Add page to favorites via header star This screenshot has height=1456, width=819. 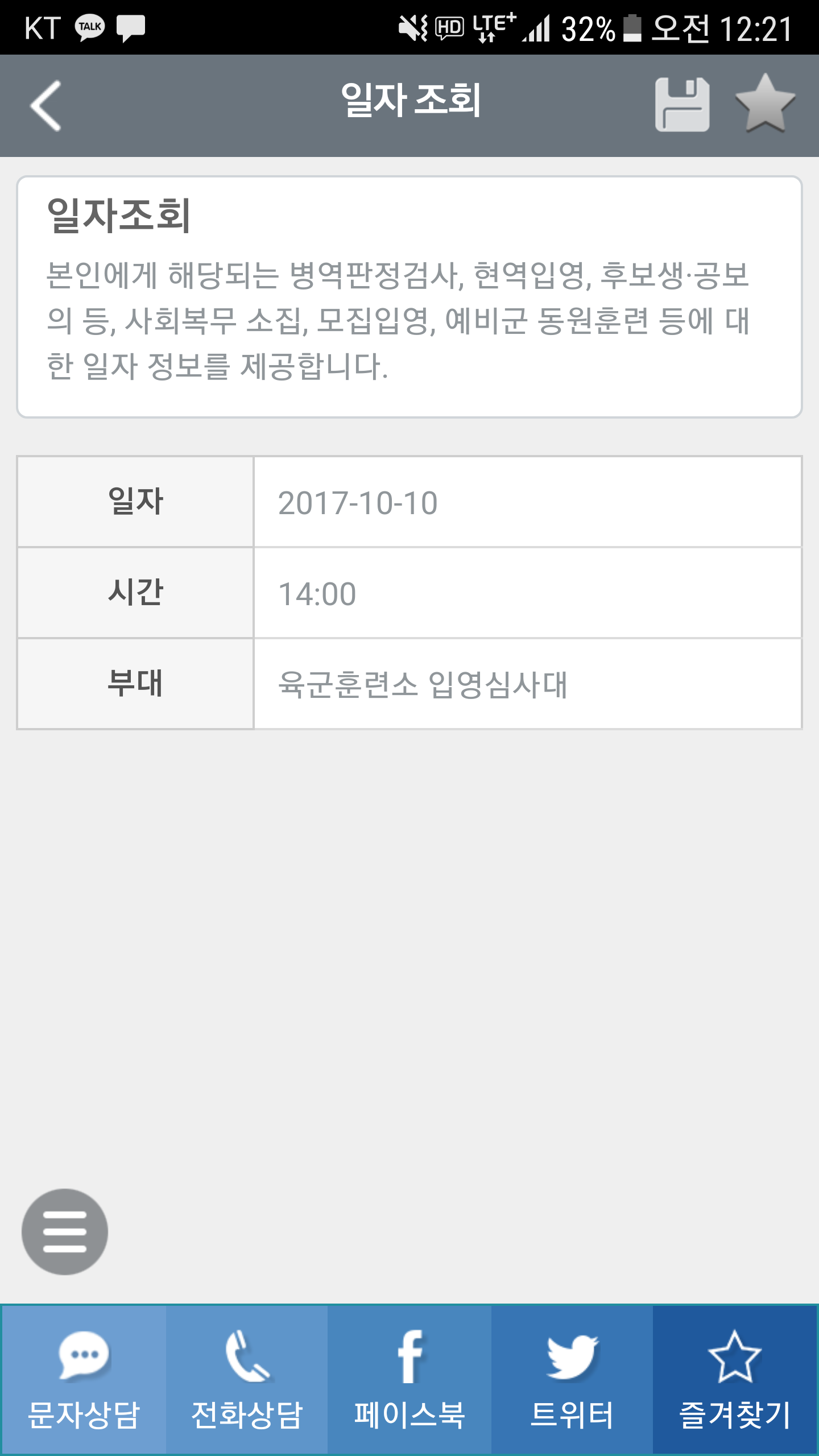pos(765,104)
